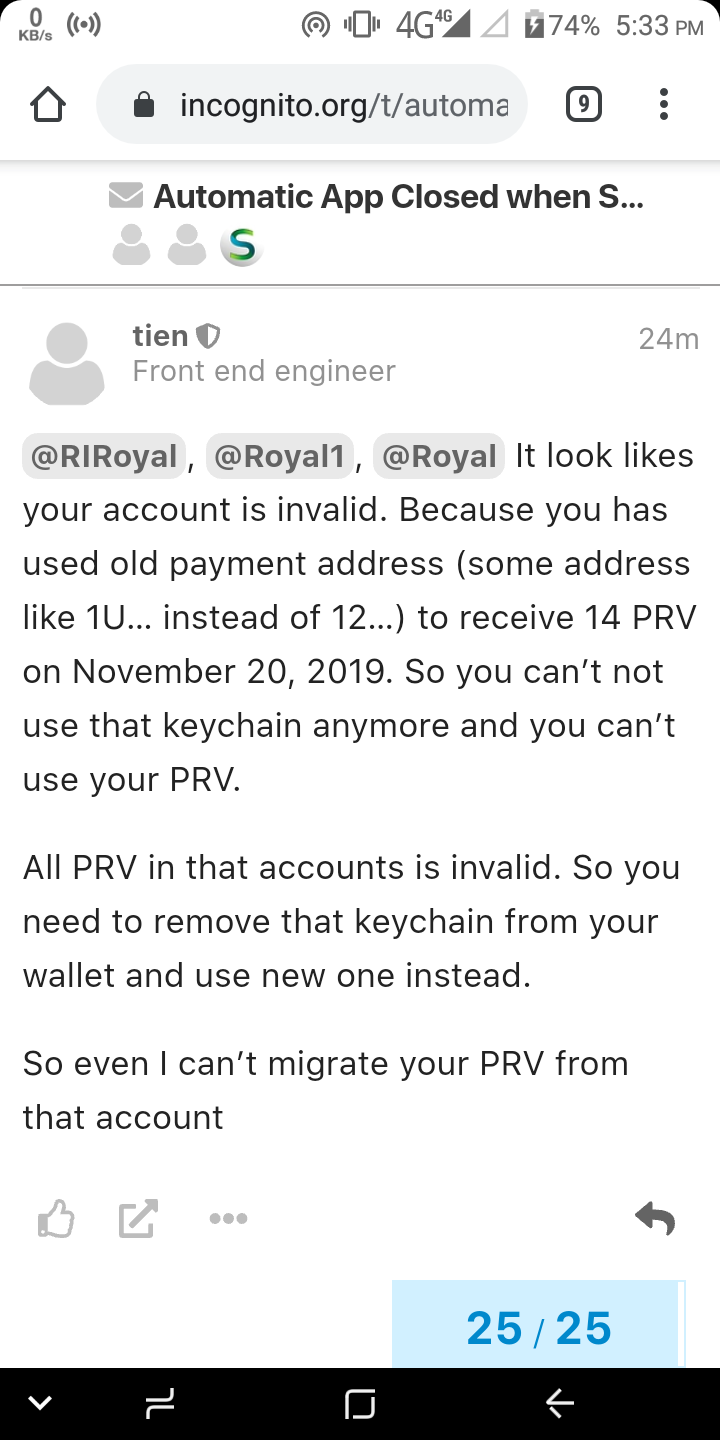Open tien's username link
720x1440 pixels.
pyautogui.click(x=160, y=336)
